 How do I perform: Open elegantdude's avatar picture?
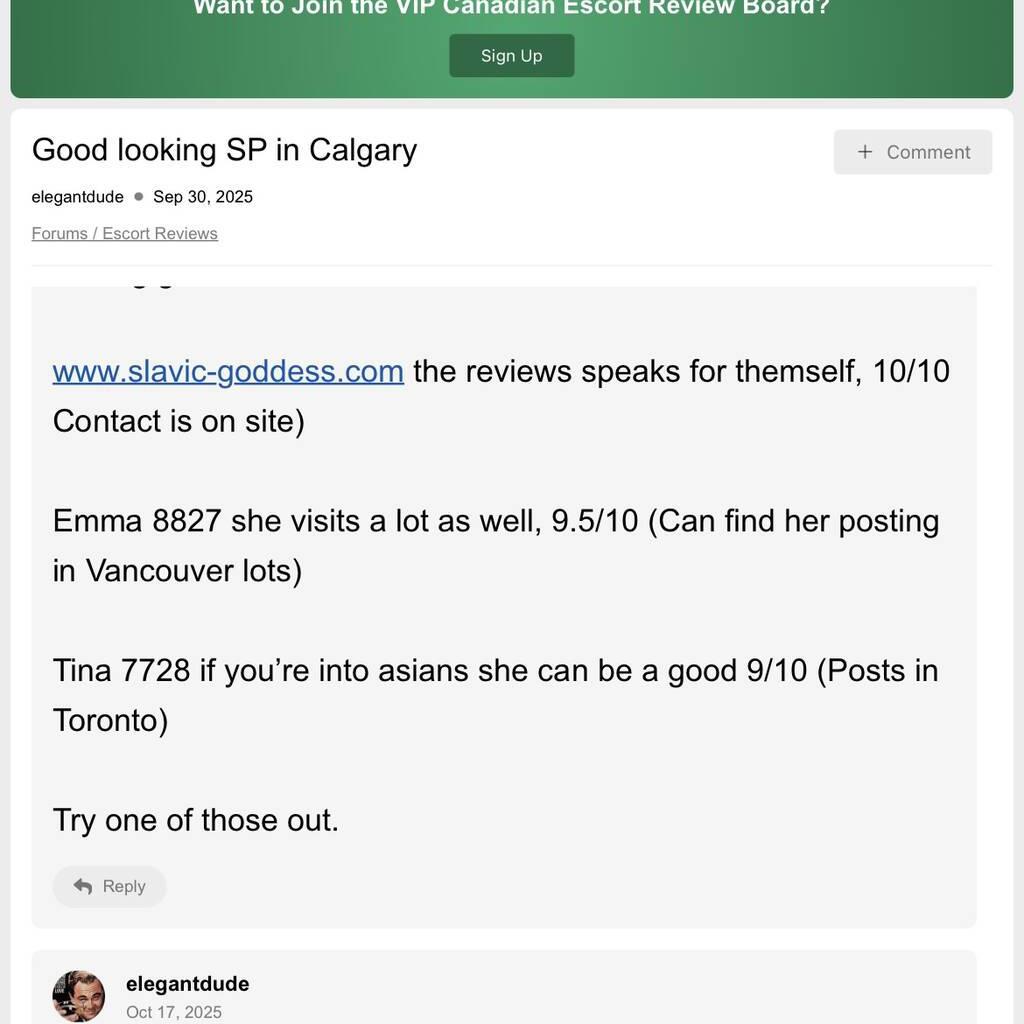(x=78, y=995)
